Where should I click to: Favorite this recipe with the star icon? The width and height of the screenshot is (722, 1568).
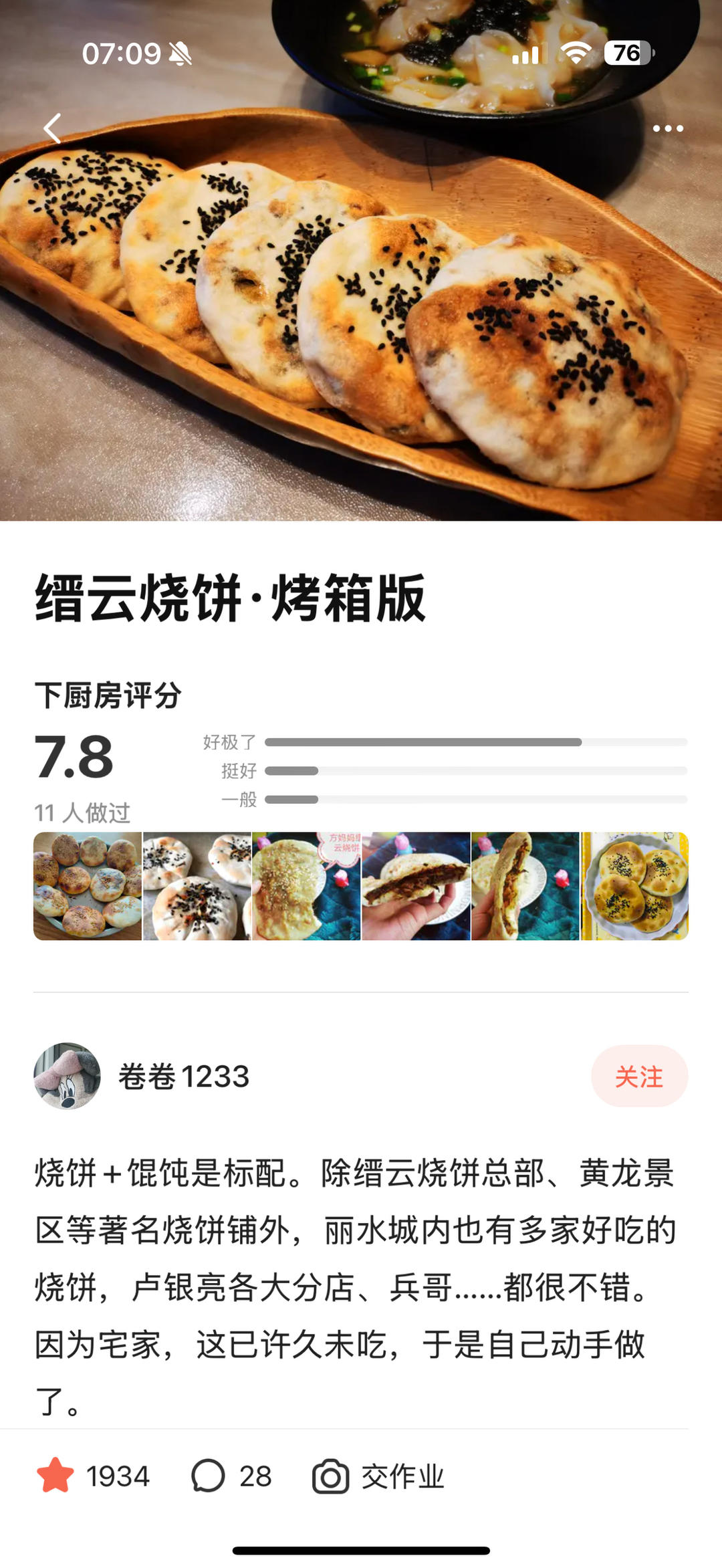click(x=55, y=1476)
